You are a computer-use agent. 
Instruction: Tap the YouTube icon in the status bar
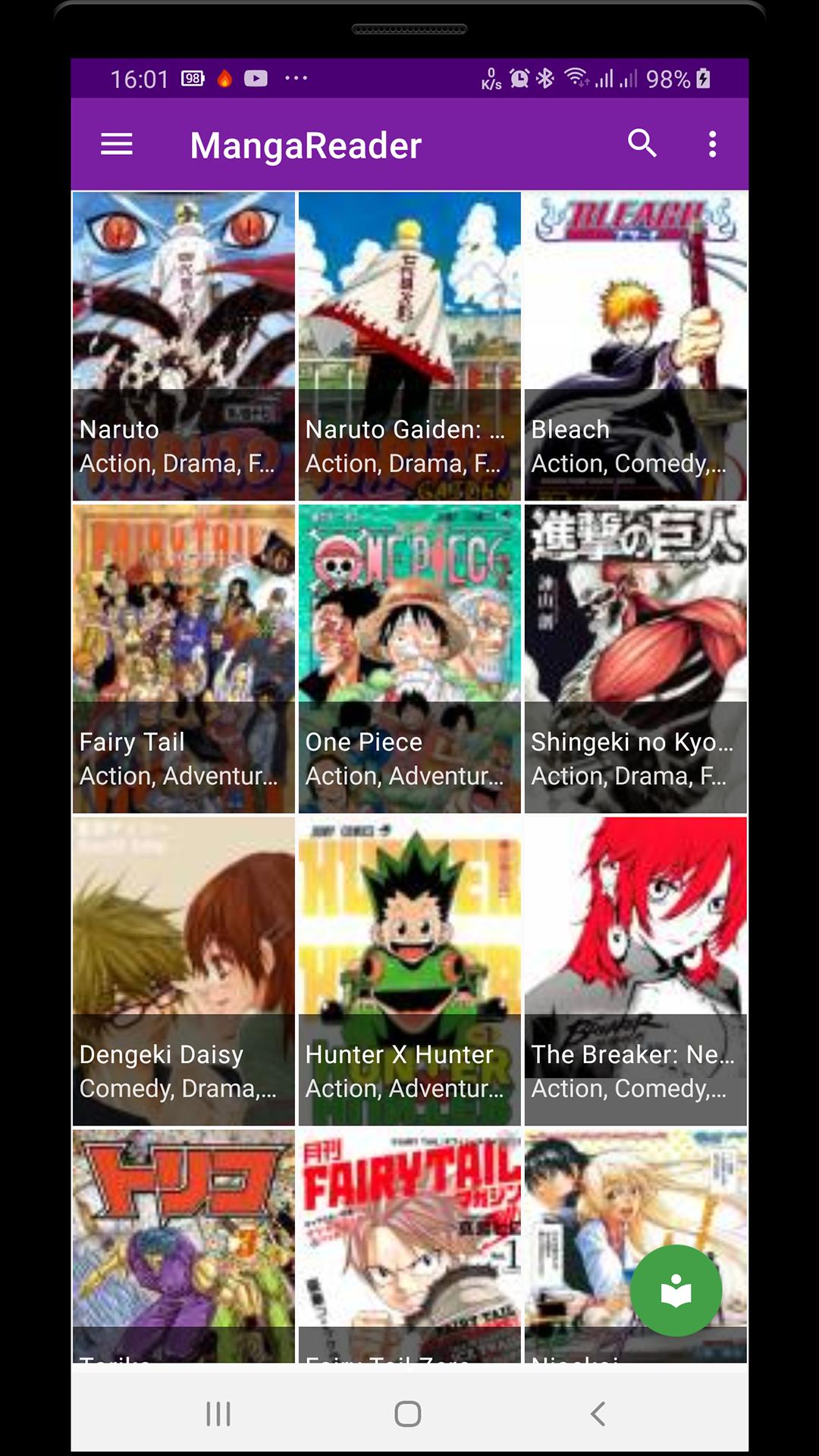click(x=256, y=77)
